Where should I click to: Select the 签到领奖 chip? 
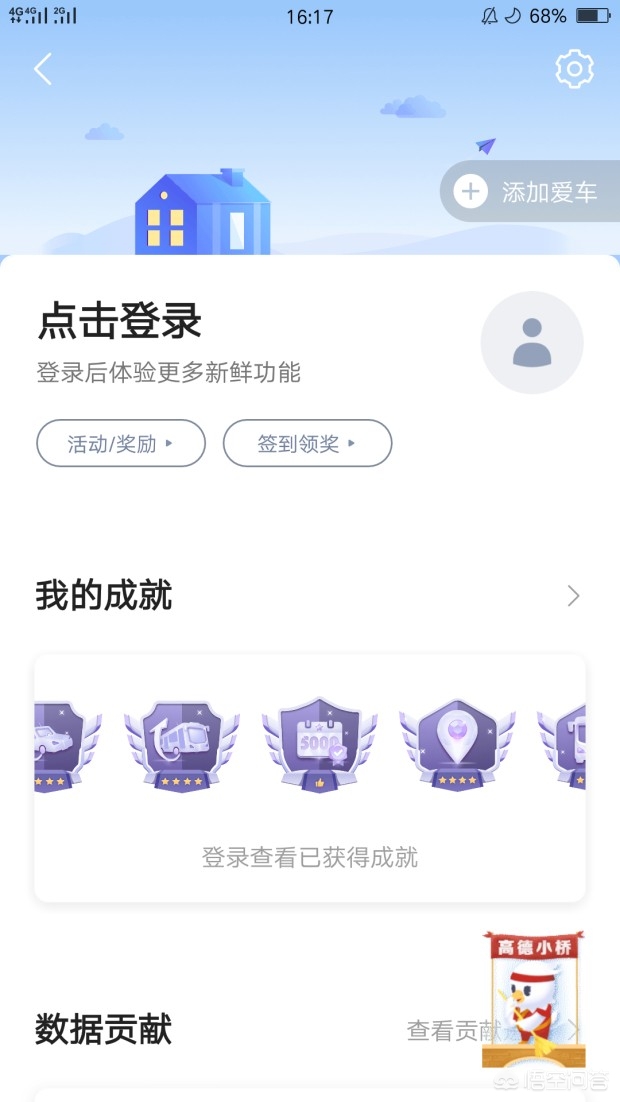point(307,444)
